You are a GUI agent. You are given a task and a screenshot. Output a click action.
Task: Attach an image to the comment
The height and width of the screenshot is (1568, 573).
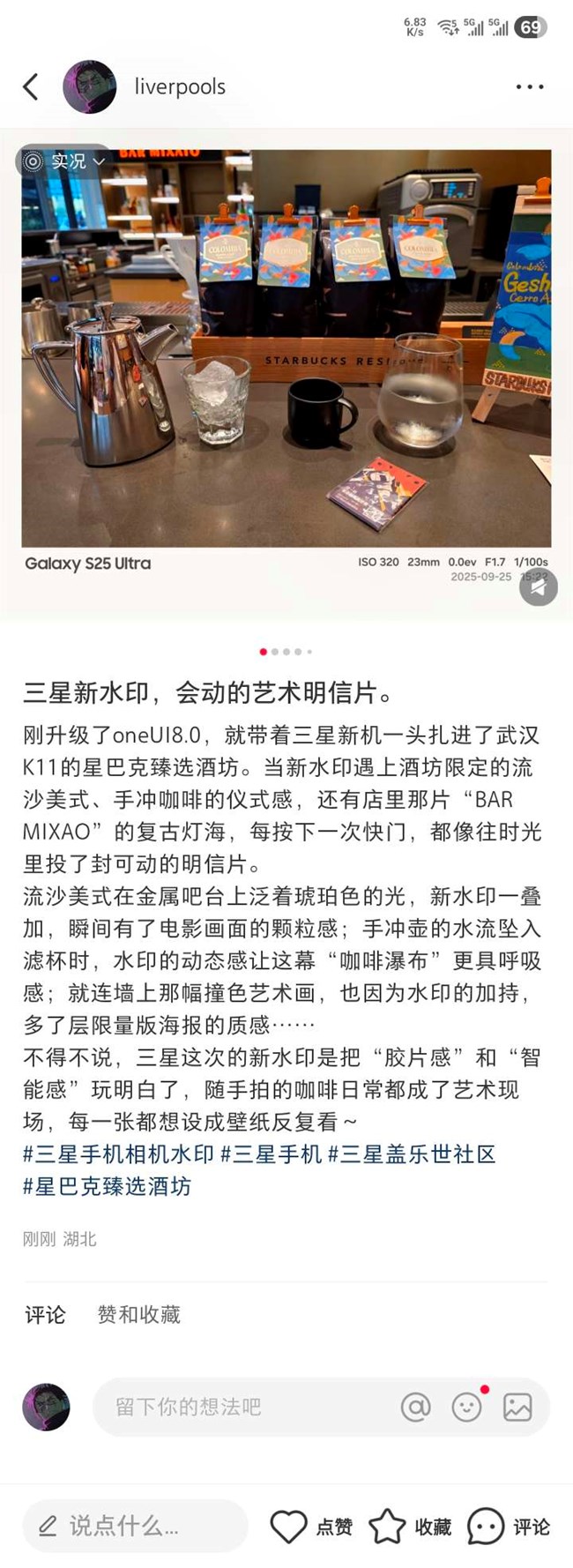[x=517, y=1407]
